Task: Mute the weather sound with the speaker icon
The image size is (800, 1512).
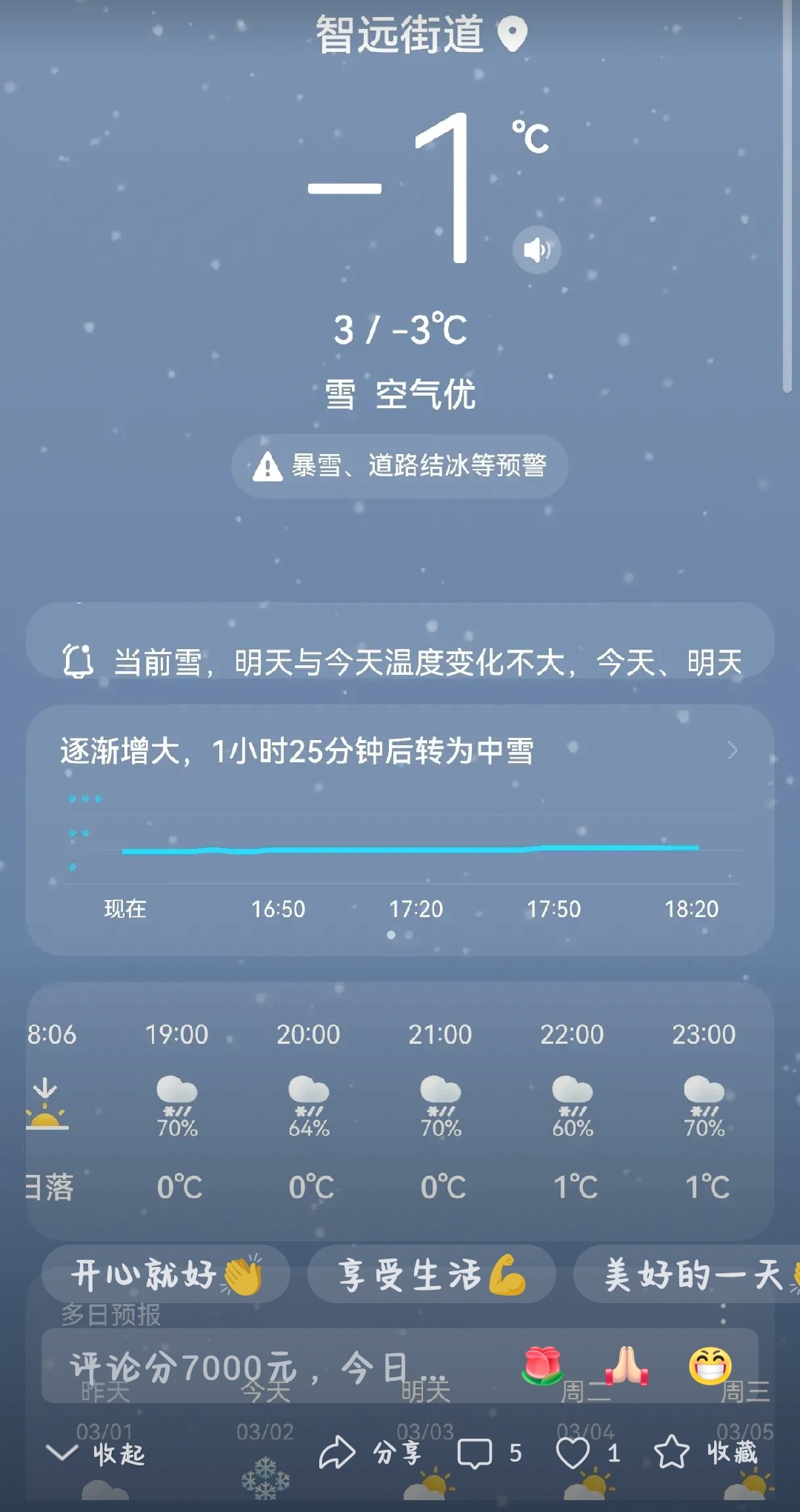Action: [536, 249]
